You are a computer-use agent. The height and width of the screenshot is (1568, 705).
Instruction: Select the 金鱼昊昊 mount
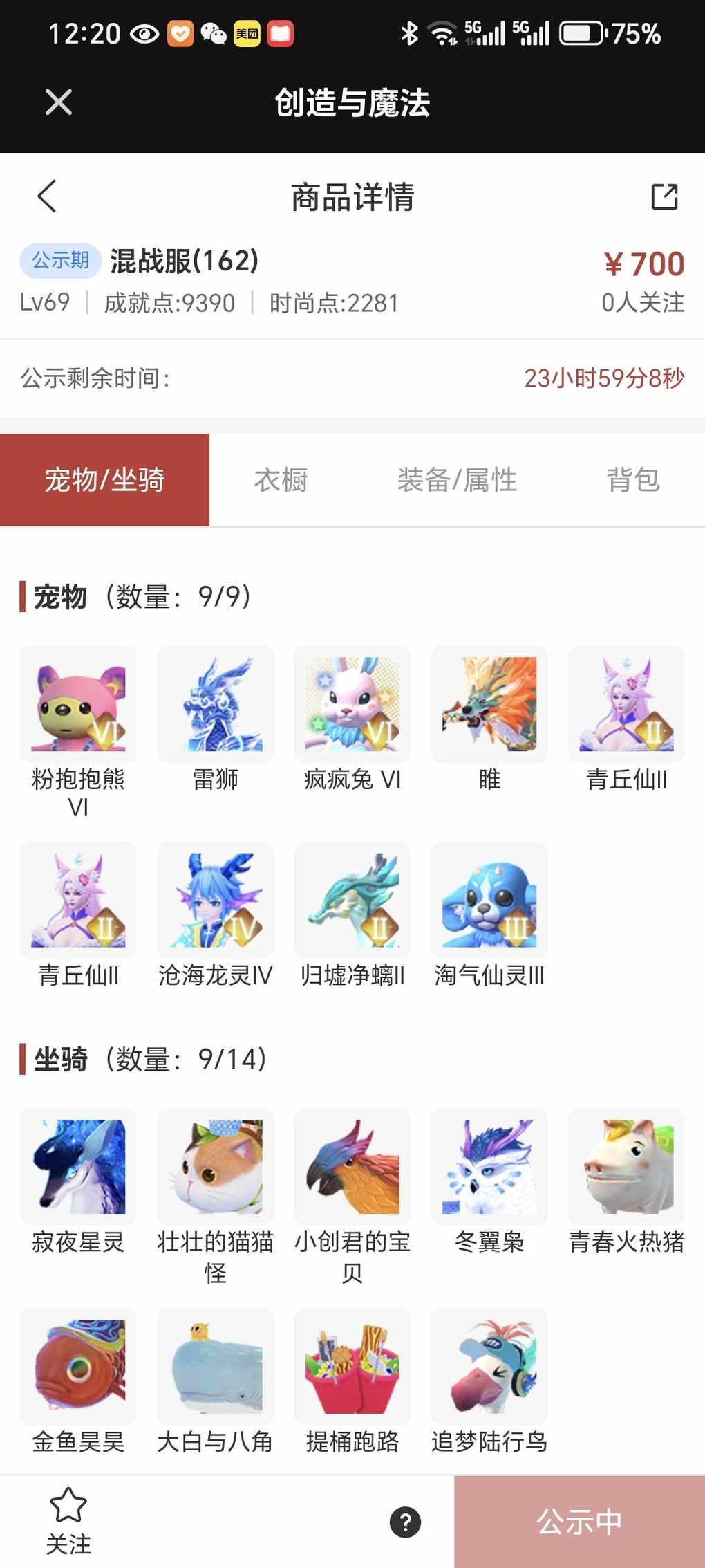(78, 1366)
